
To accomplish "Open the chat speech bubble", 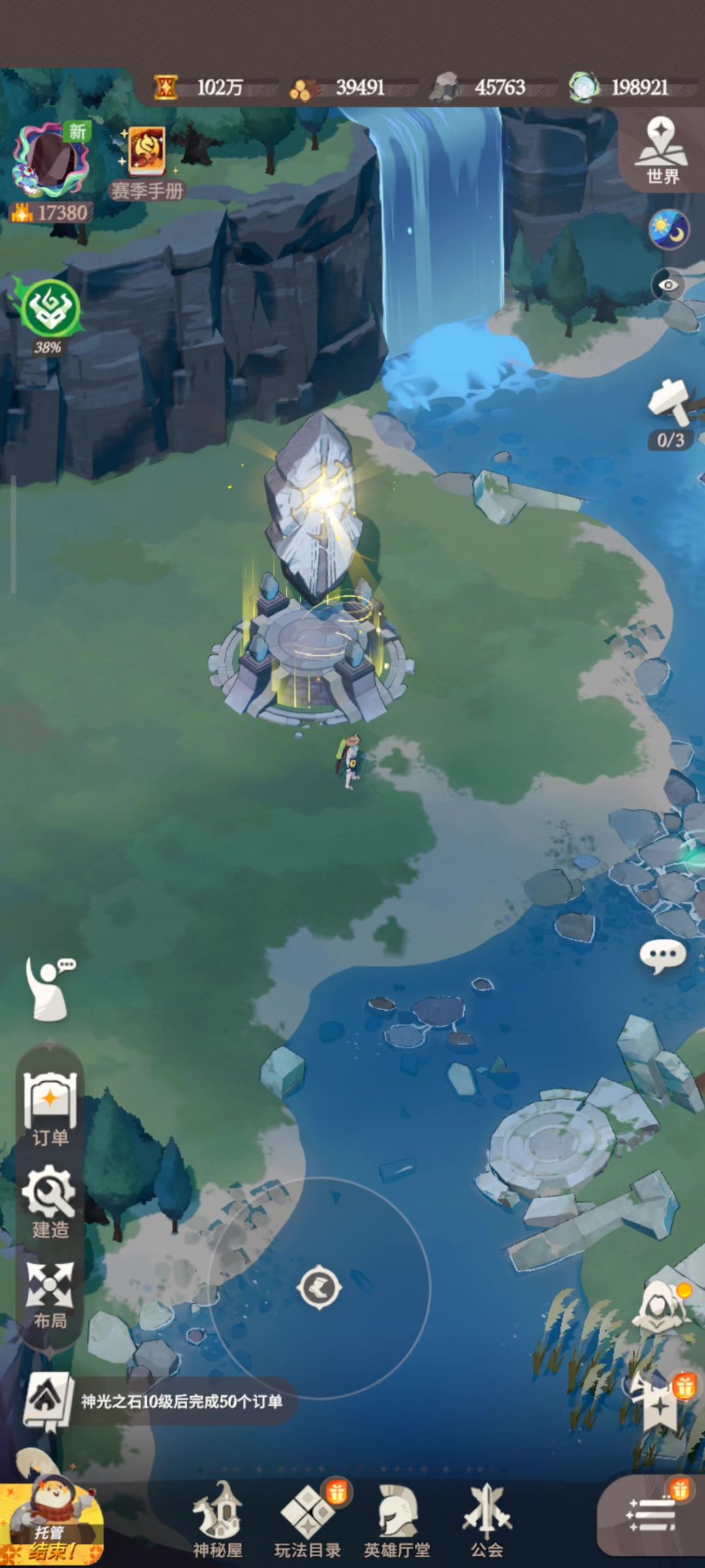I will [662, 956].
